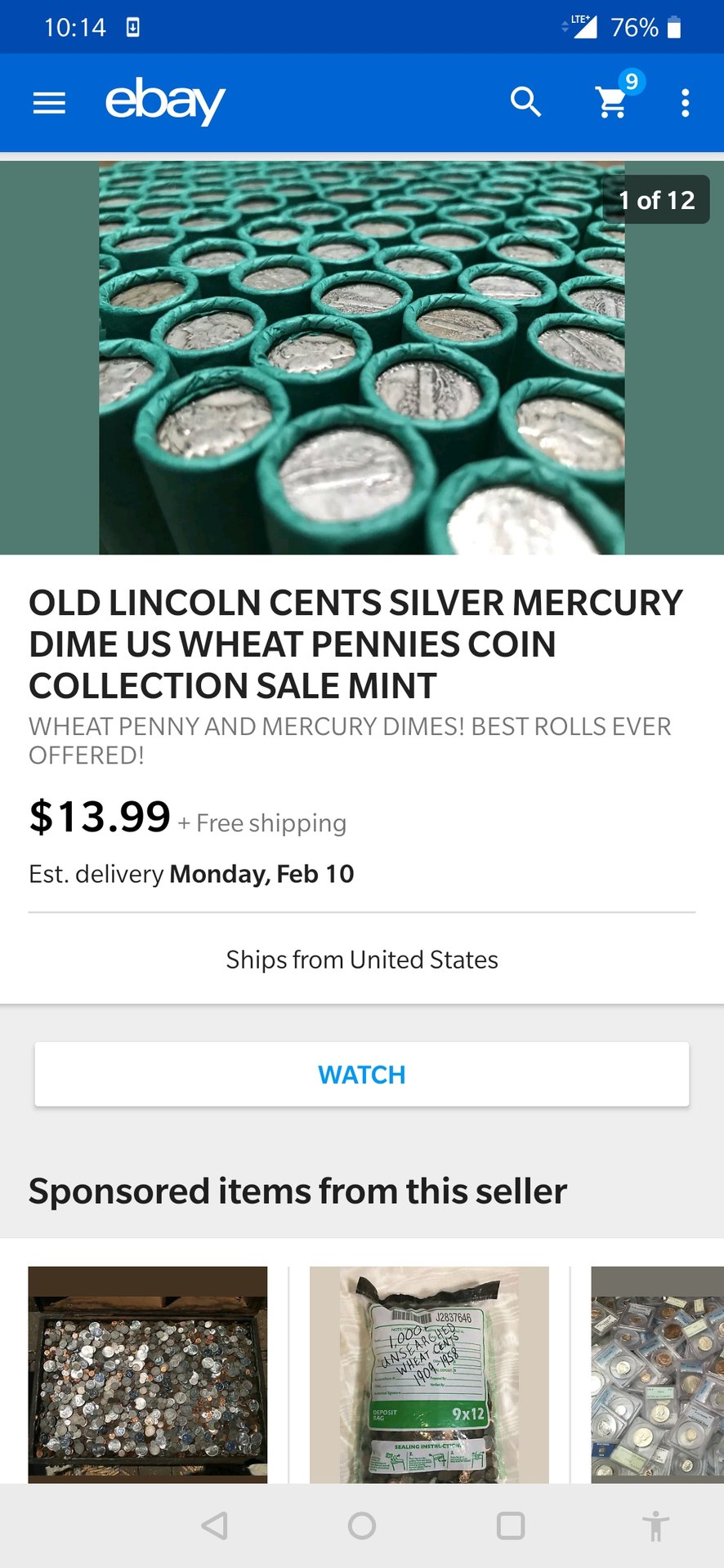
Task: Go back using system back button
Action: click(214, 1526)
